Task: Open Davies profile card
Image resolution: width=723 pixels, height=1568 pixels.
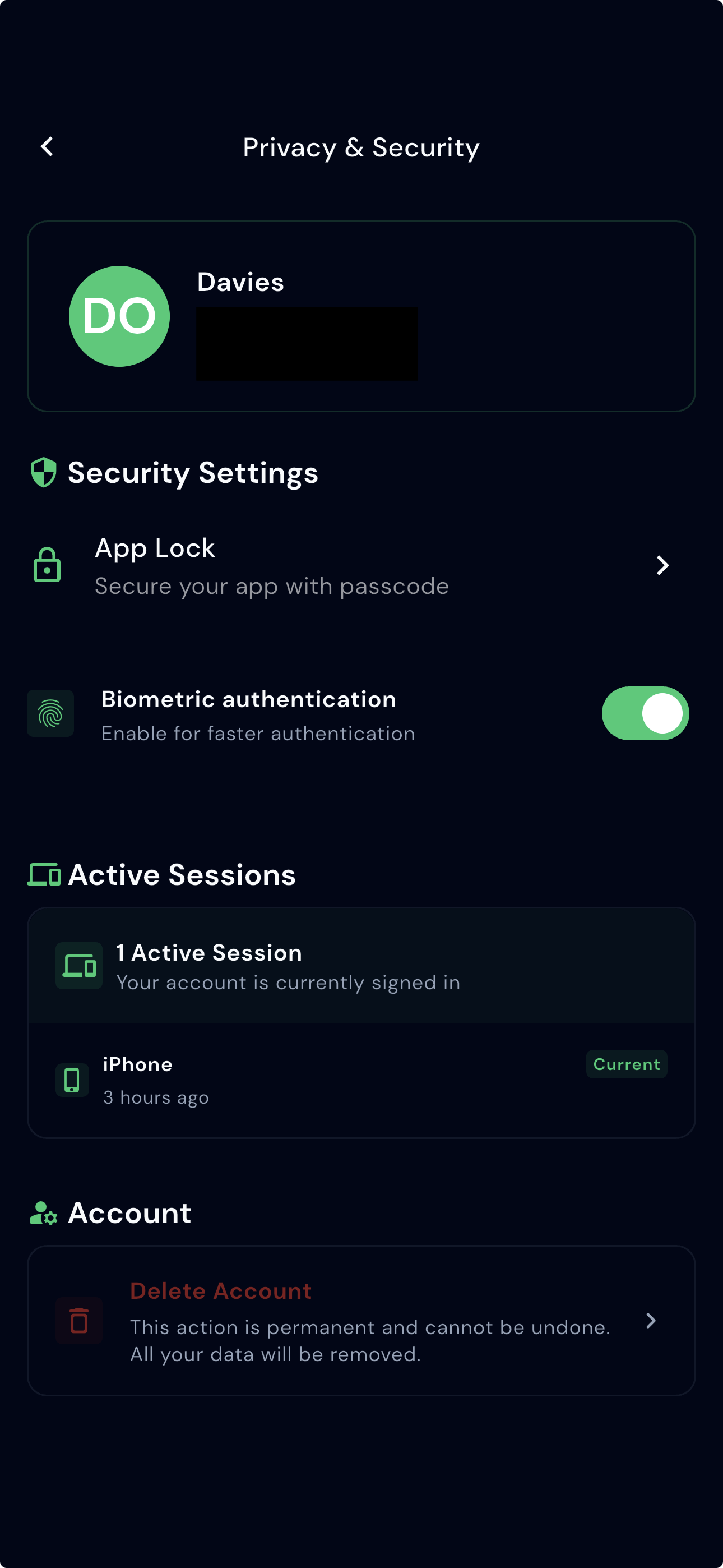Action: (361, 316)
